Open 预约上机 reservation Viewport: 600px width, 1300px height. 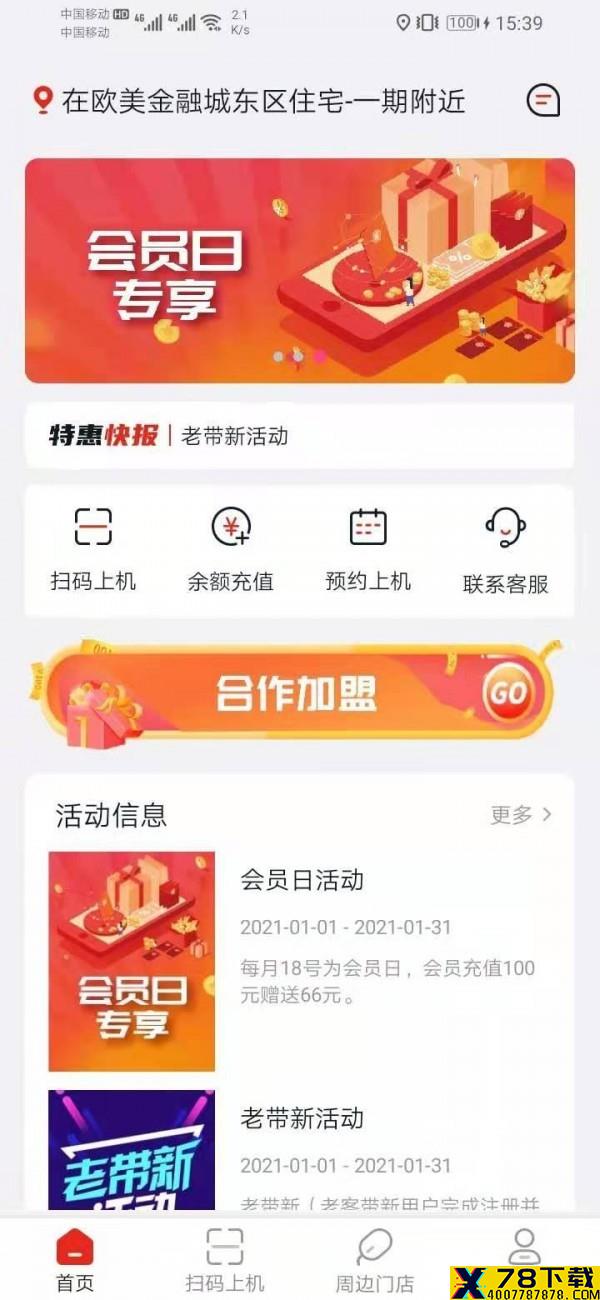[368, 548]
